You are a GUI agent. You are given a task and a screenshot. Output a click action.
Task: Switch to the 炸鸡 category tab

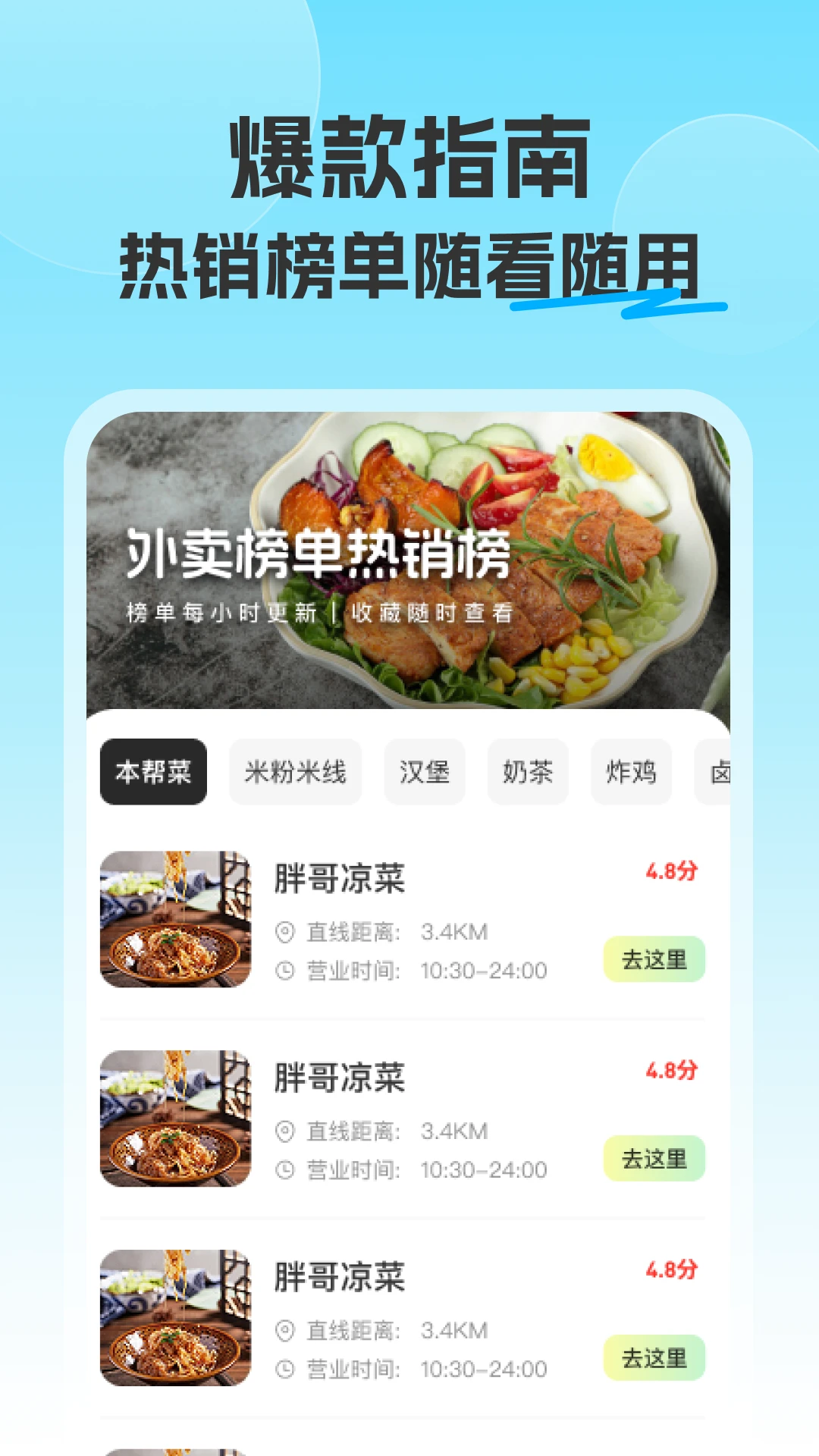tap(629, 771)
